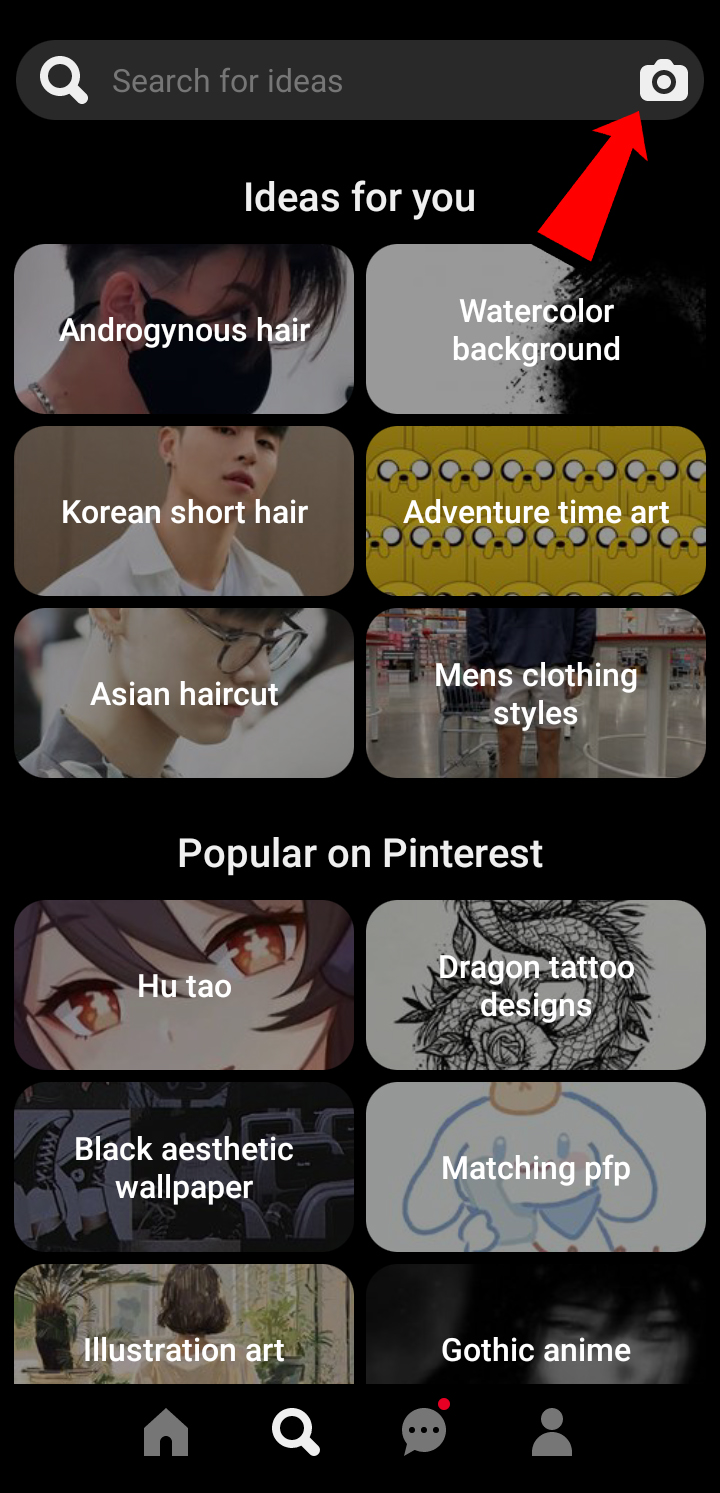Open the camera visual search
720x1493 pixels.
coord(663,81)
